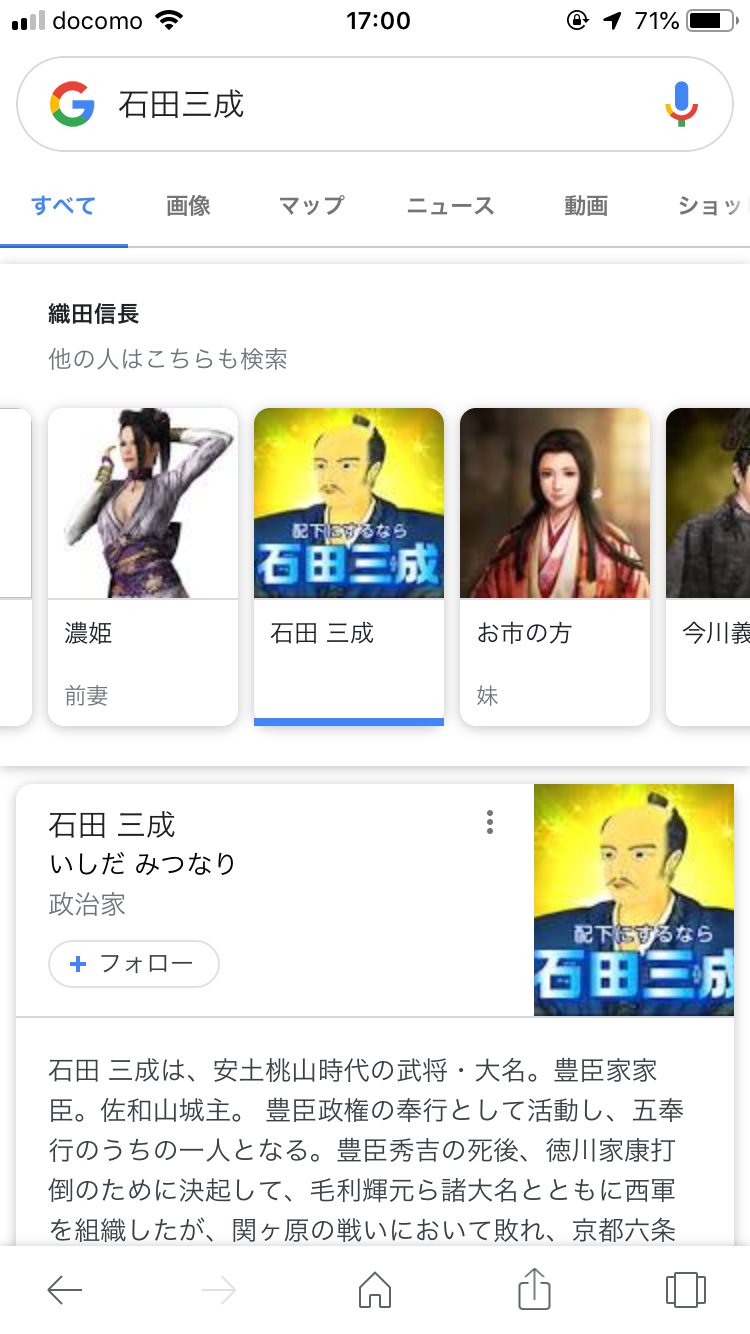Open the 石田 三成 image in the info panel
This screenshot has height=1334, width=750.
pyautogui.click(x=634, y=900)
